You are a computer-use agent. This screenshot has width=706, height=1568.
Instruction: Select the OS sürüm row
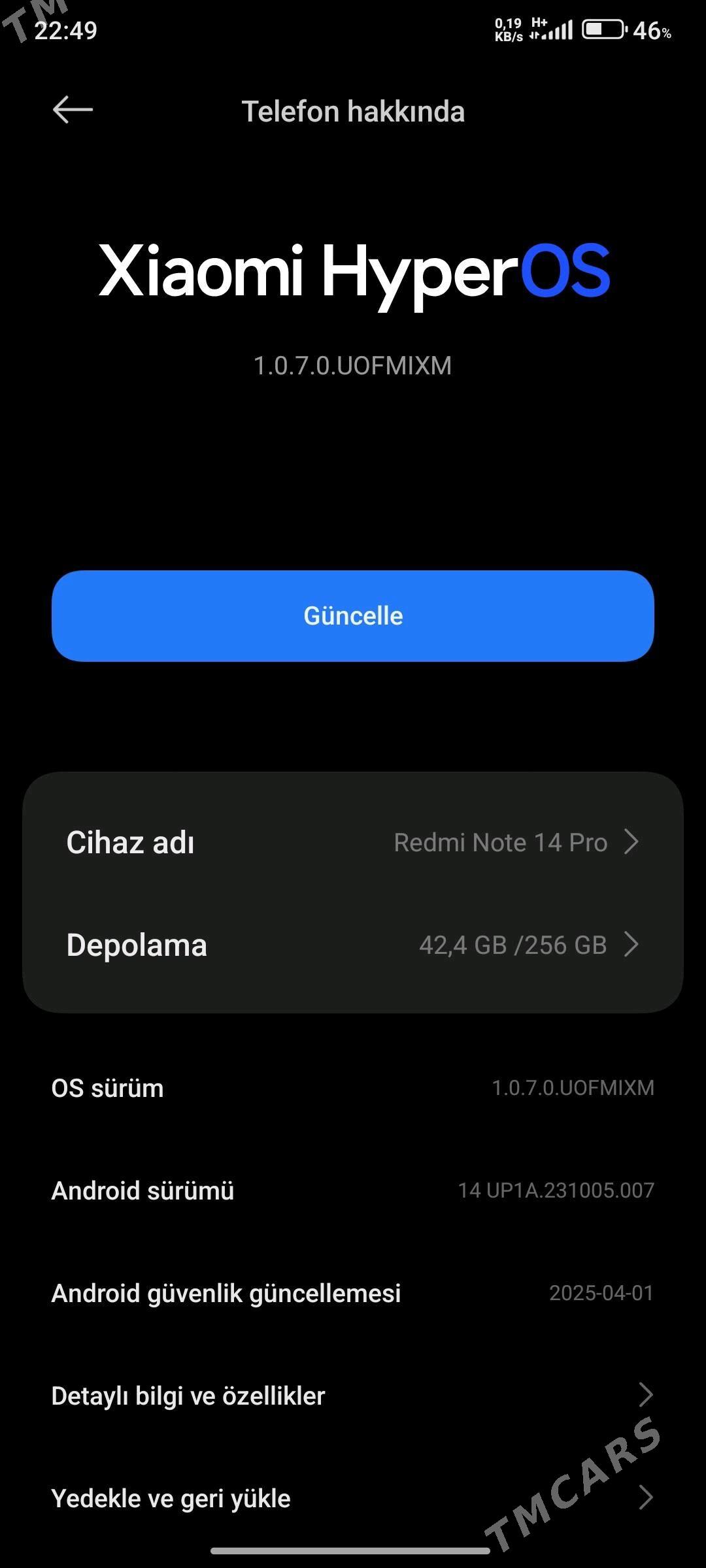pos(353,1087)
